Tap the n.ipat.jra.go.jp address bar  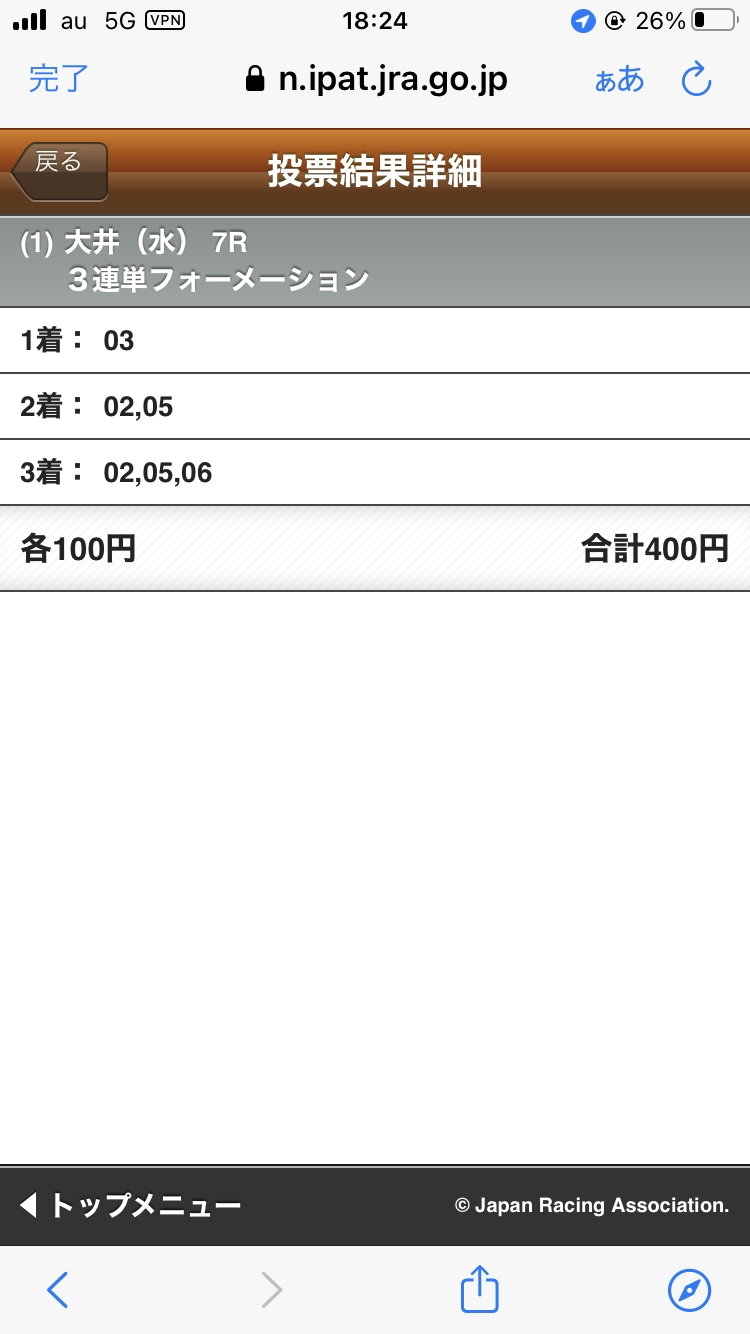[x=376, y=79]
